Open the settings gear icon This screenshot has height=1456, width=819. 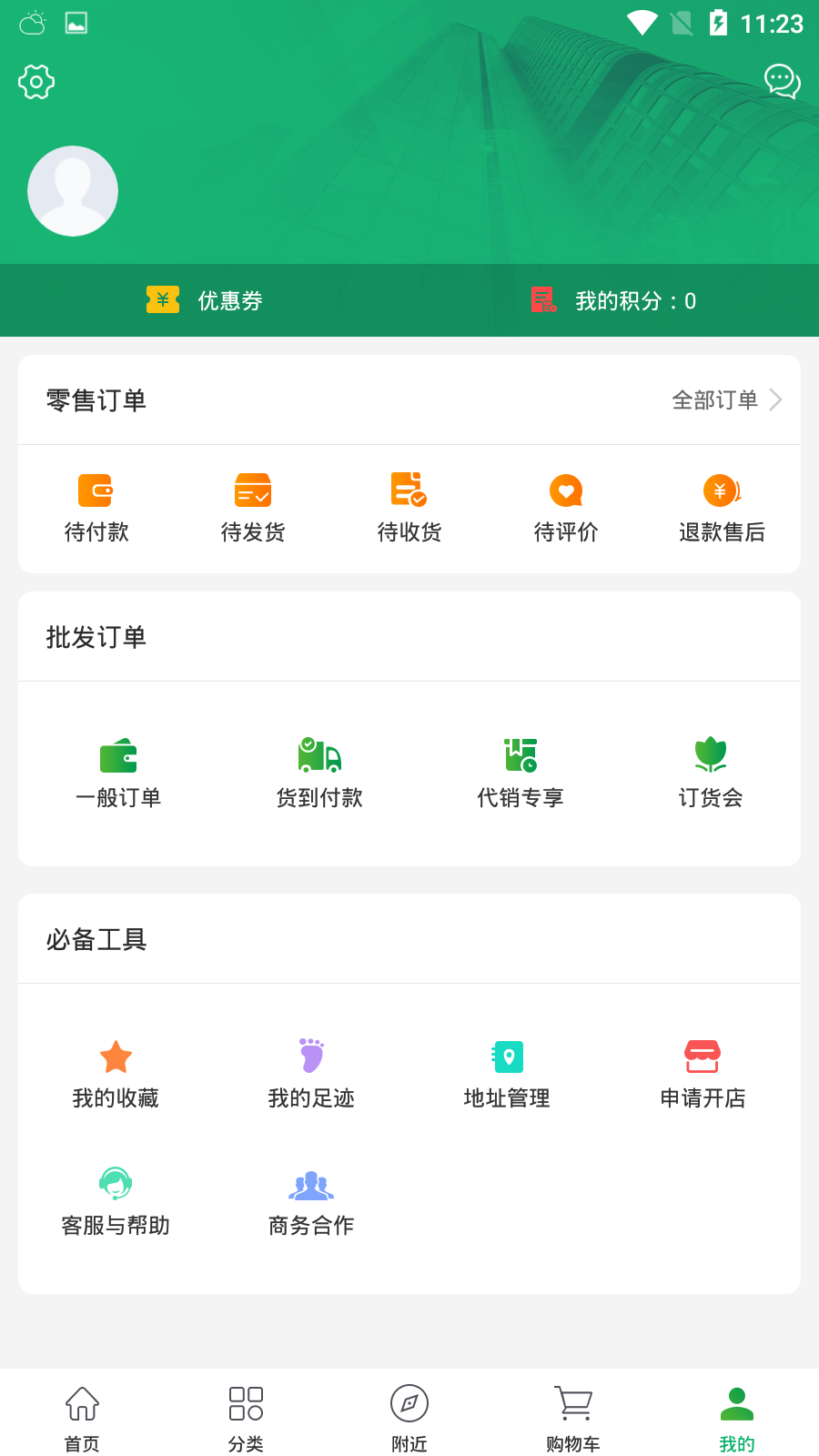[36, 82]
